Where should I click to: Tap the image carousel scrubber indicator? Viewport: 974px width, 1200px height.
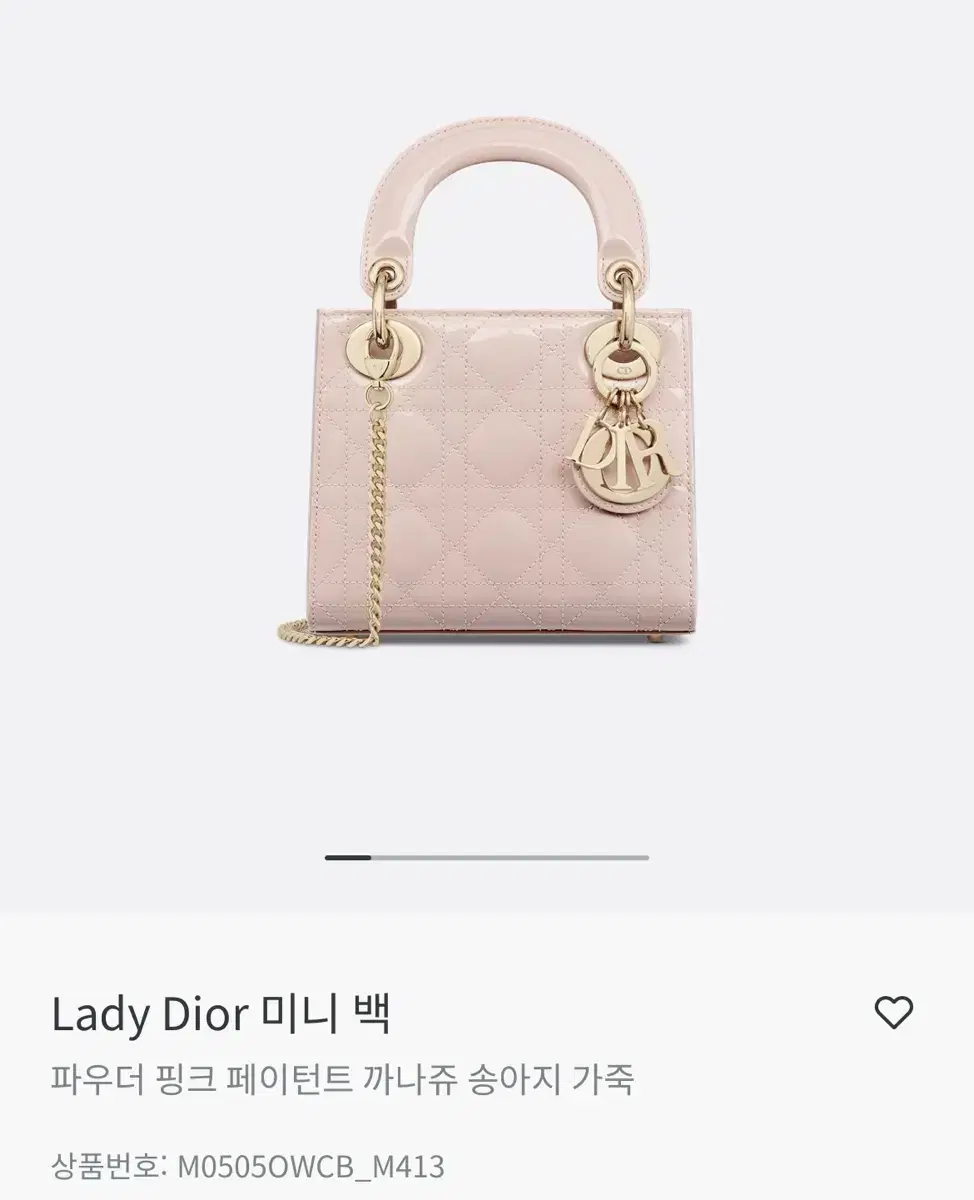[x=487, y=857]
